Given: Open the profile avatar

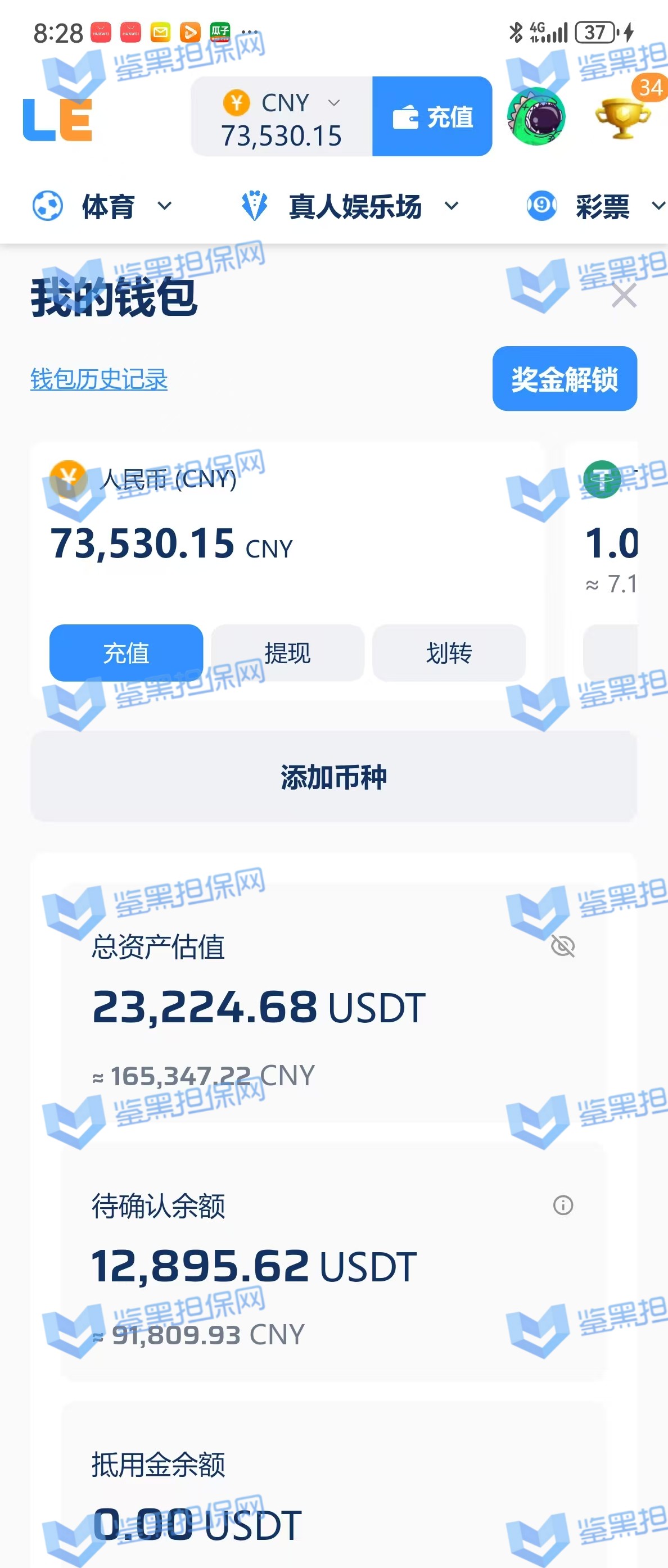Looking at the screenshot, I should pos(536,116).
